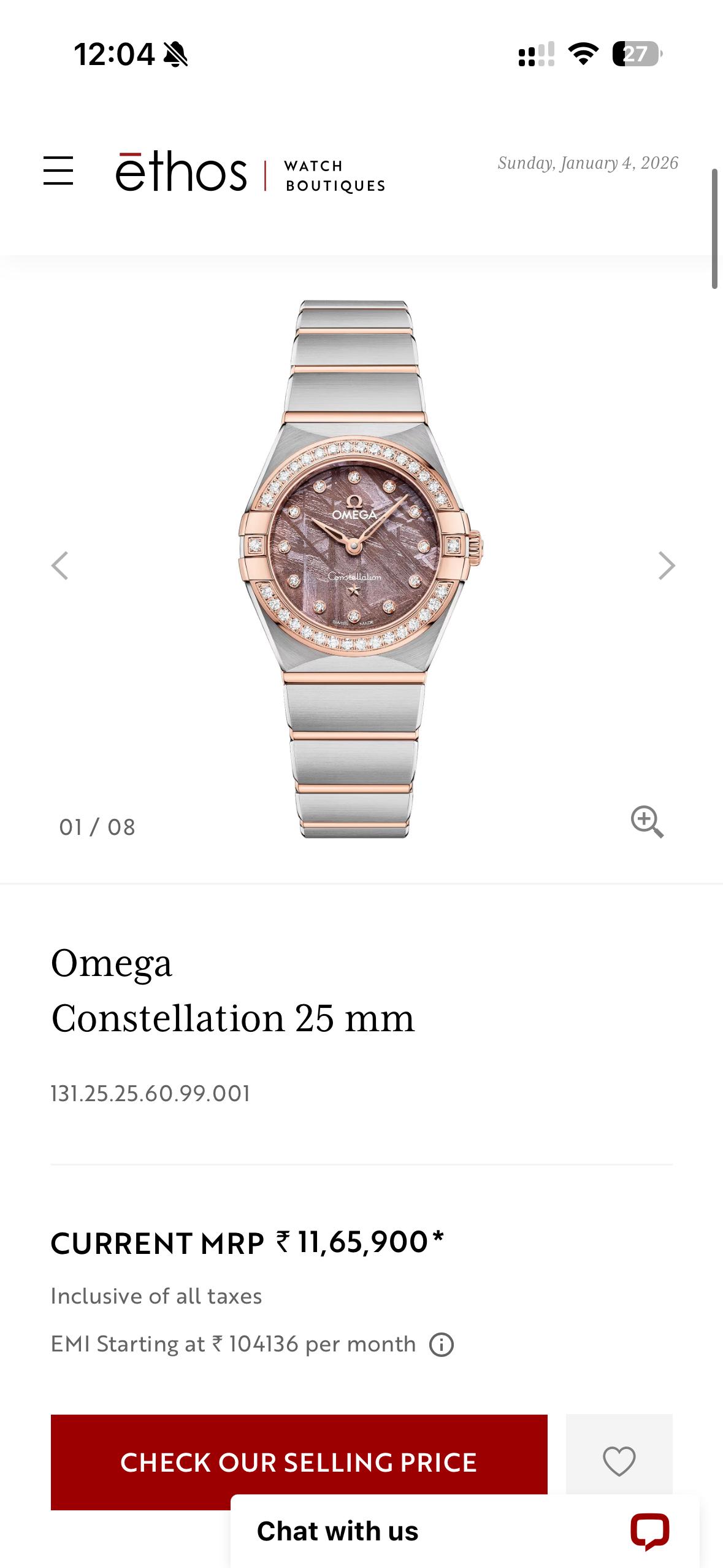Screen dimensions: 723x1568
Task: Open the hamburger navigation menu
Action: [58, 171]
